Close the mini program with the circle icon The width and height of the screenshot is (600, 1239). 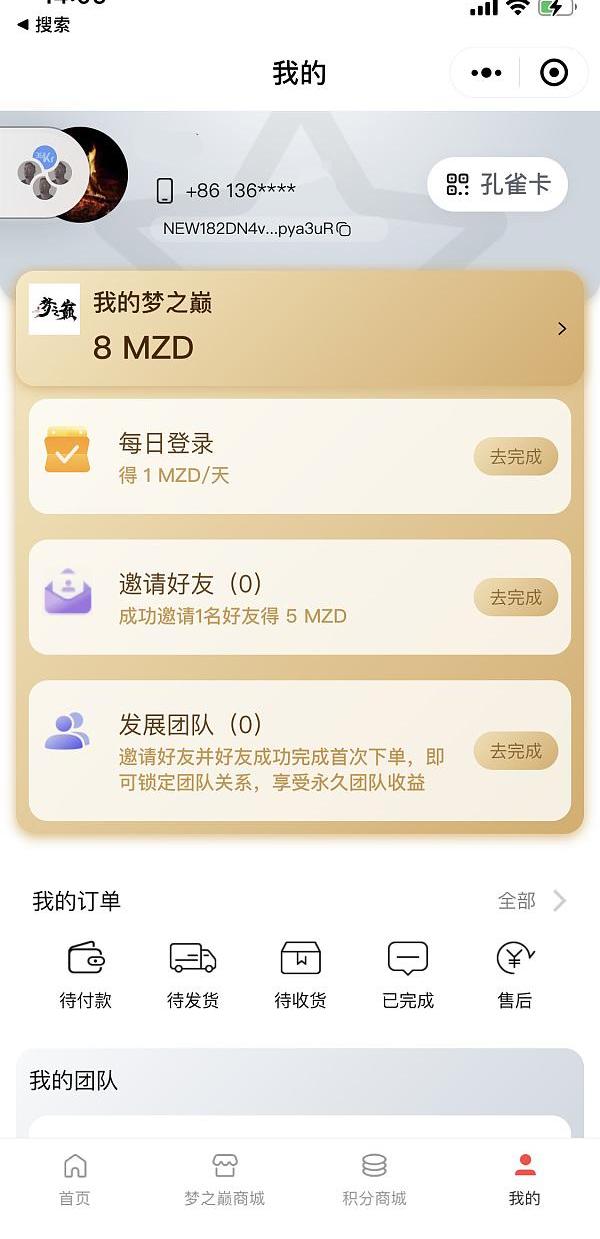point(553,73)
